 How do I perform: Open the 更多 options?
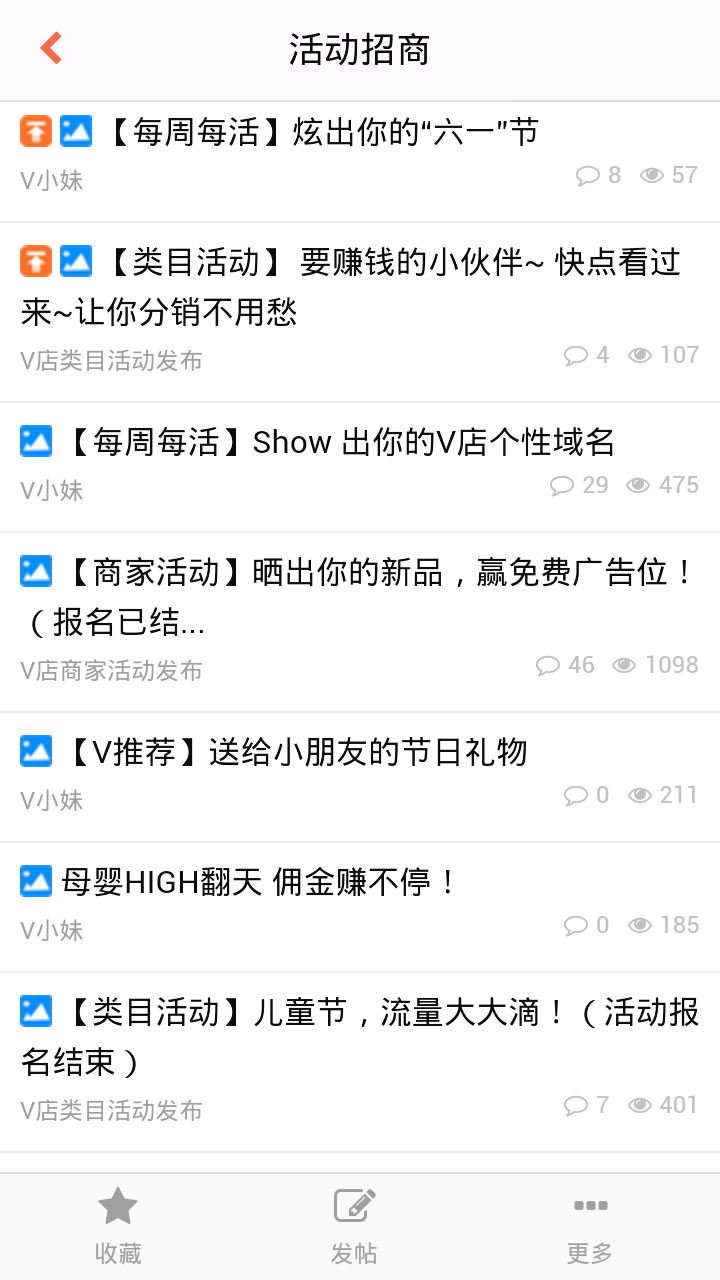click(590, 1226)
